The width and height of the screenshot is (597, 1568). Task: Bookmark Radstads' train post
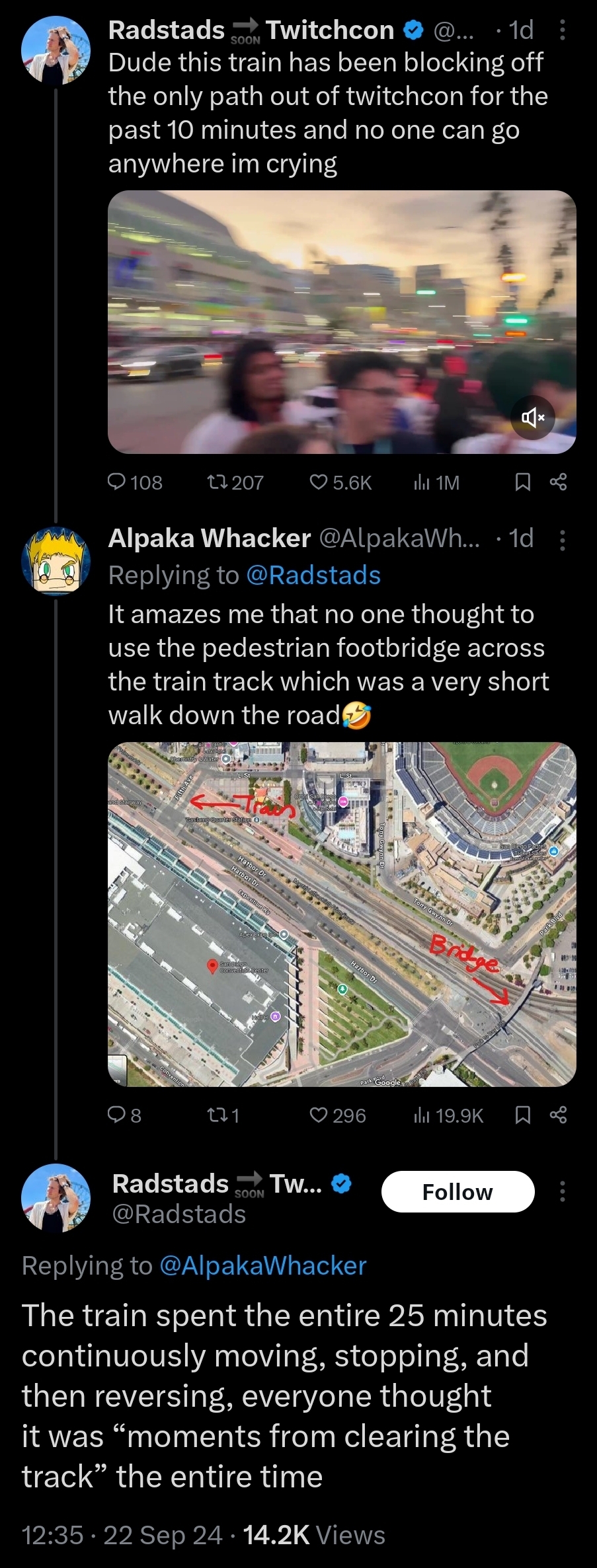point(522,483)
